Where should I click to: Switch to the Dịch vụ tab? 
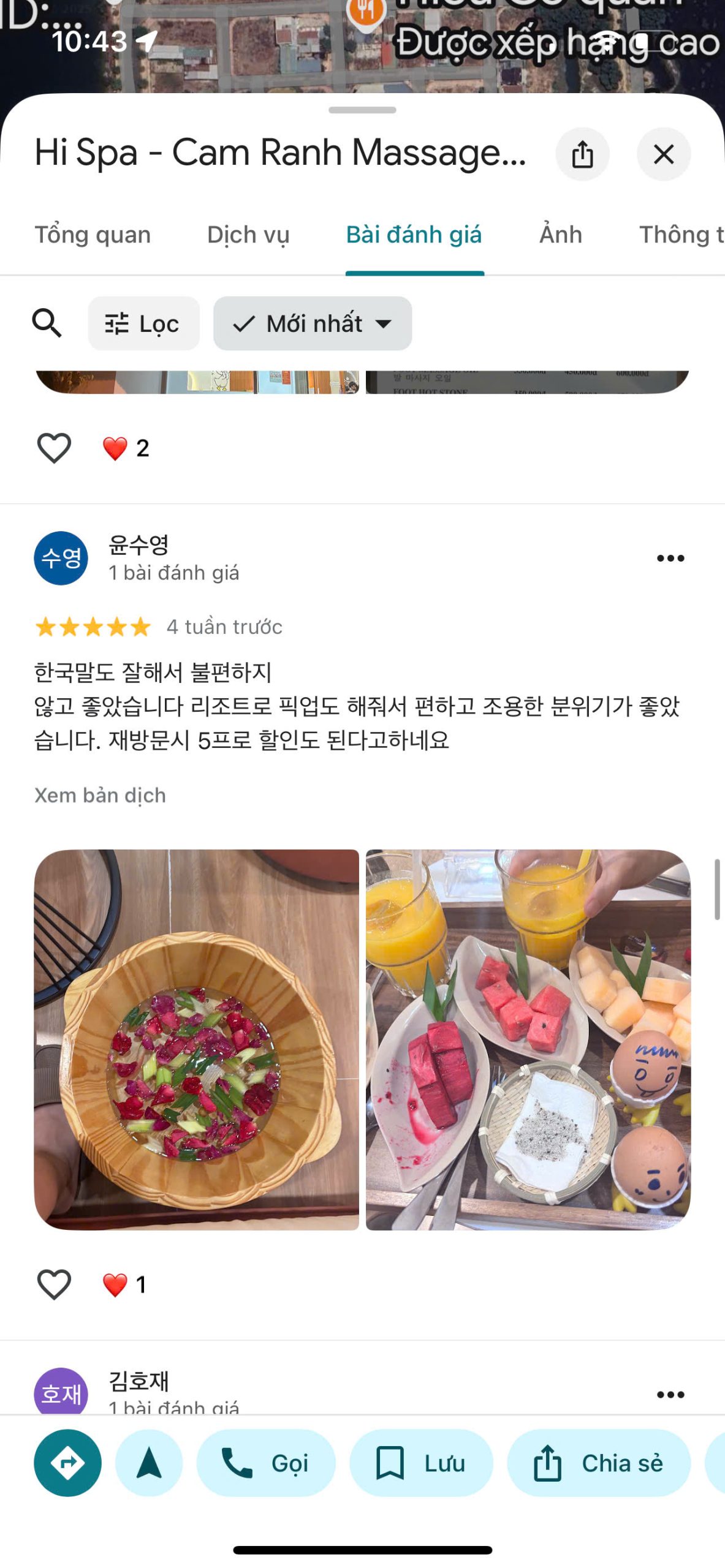point(248,235)
